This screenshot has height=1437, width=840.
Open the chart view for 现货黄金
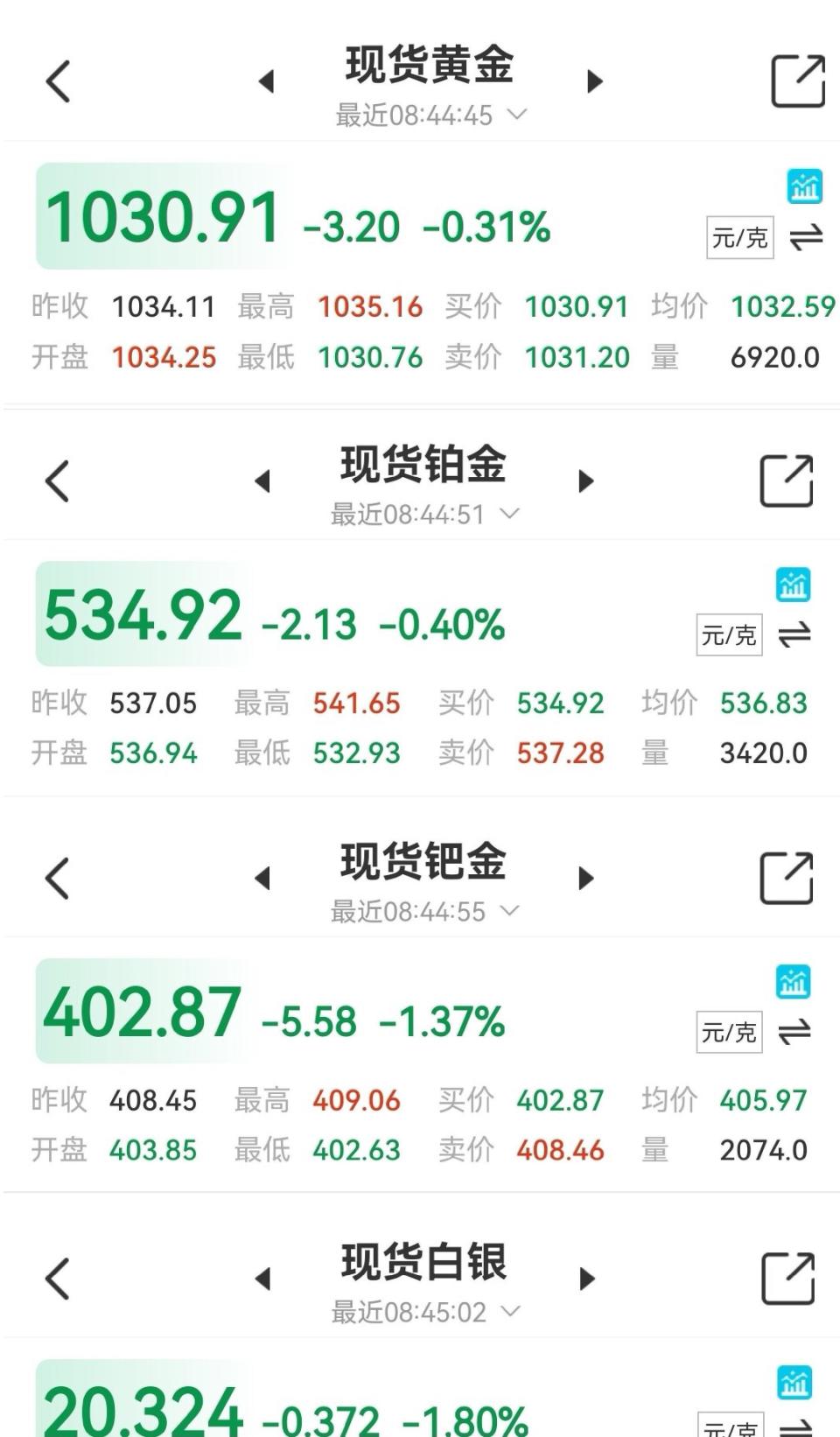click(x=803, y=186)
